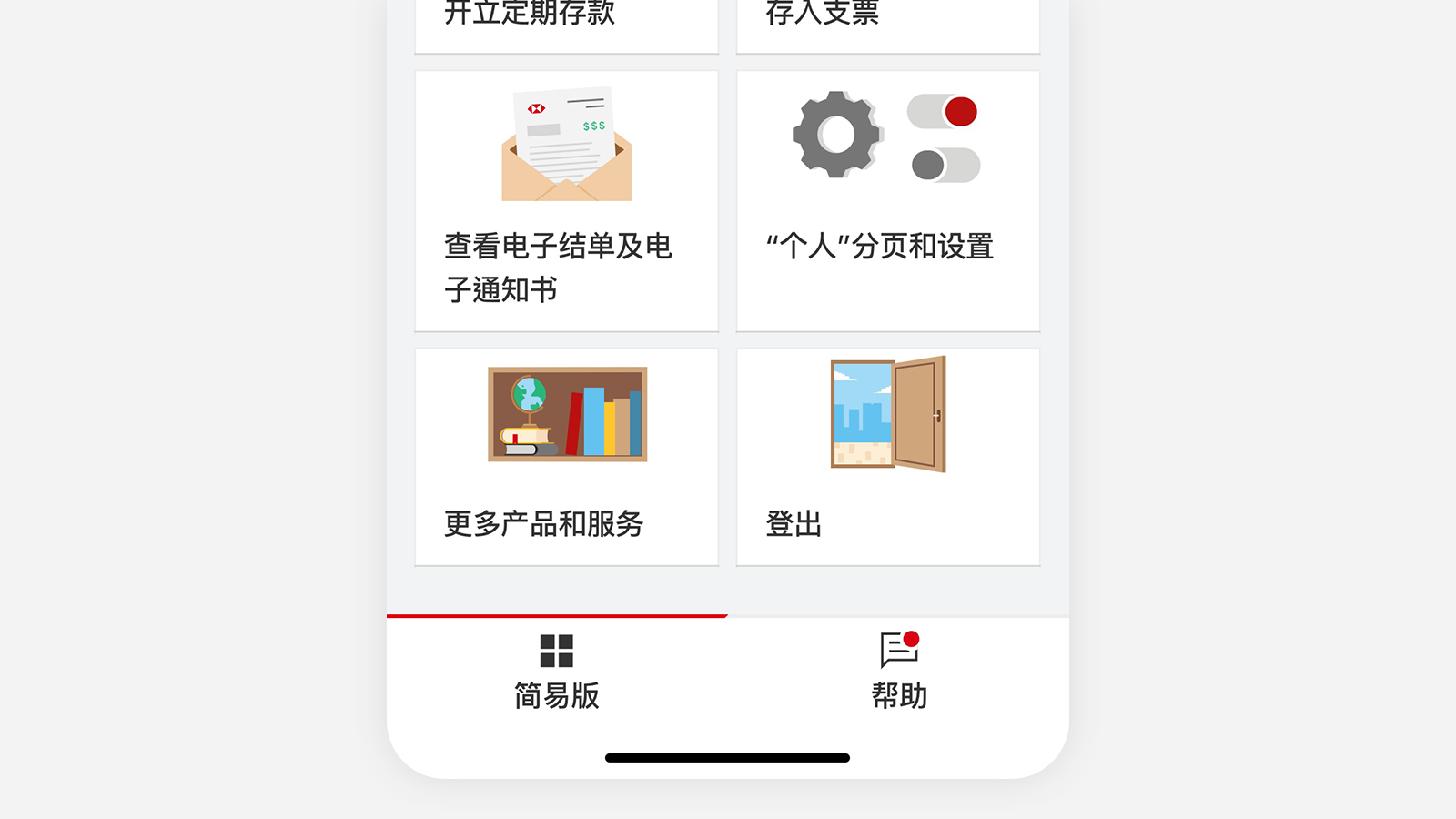
Task: Open 更多产品和服务
Action: 566,457
